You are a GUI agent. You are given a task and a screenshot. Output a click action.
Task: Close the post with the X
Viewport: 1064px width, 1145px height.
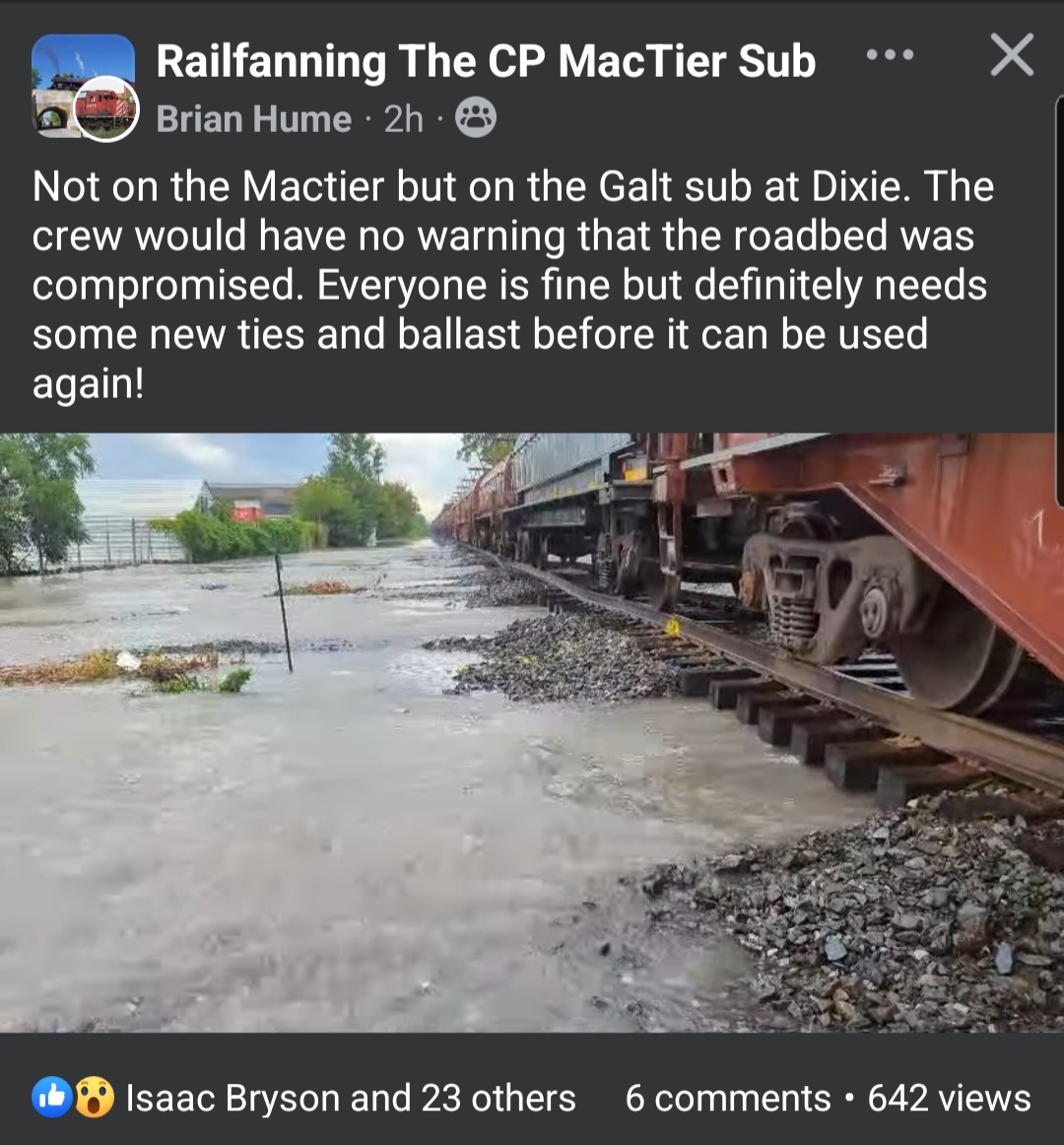pos(1012,55)
